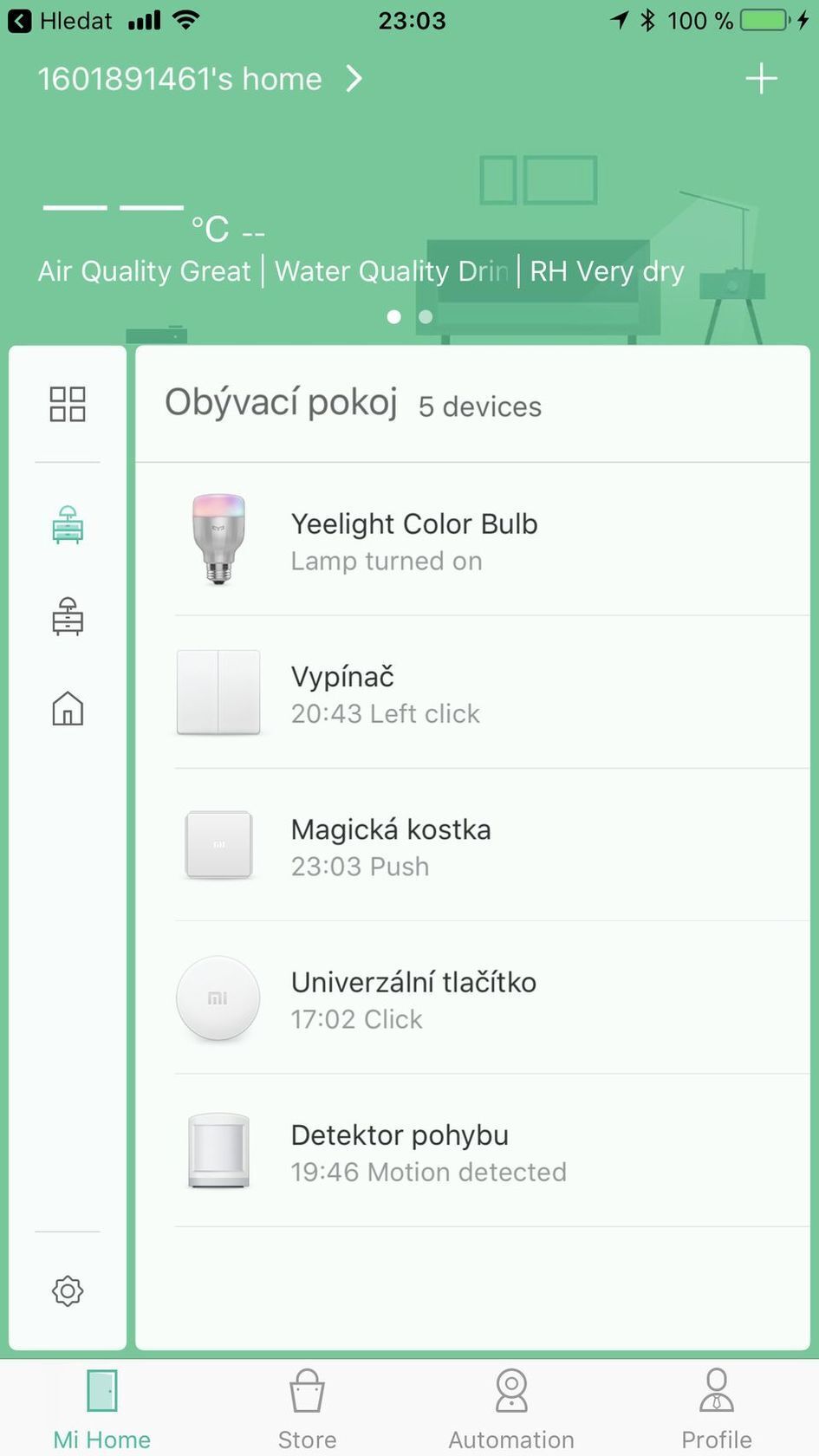
Task: Add a new device with plus icon
Action: pos(761,79)
